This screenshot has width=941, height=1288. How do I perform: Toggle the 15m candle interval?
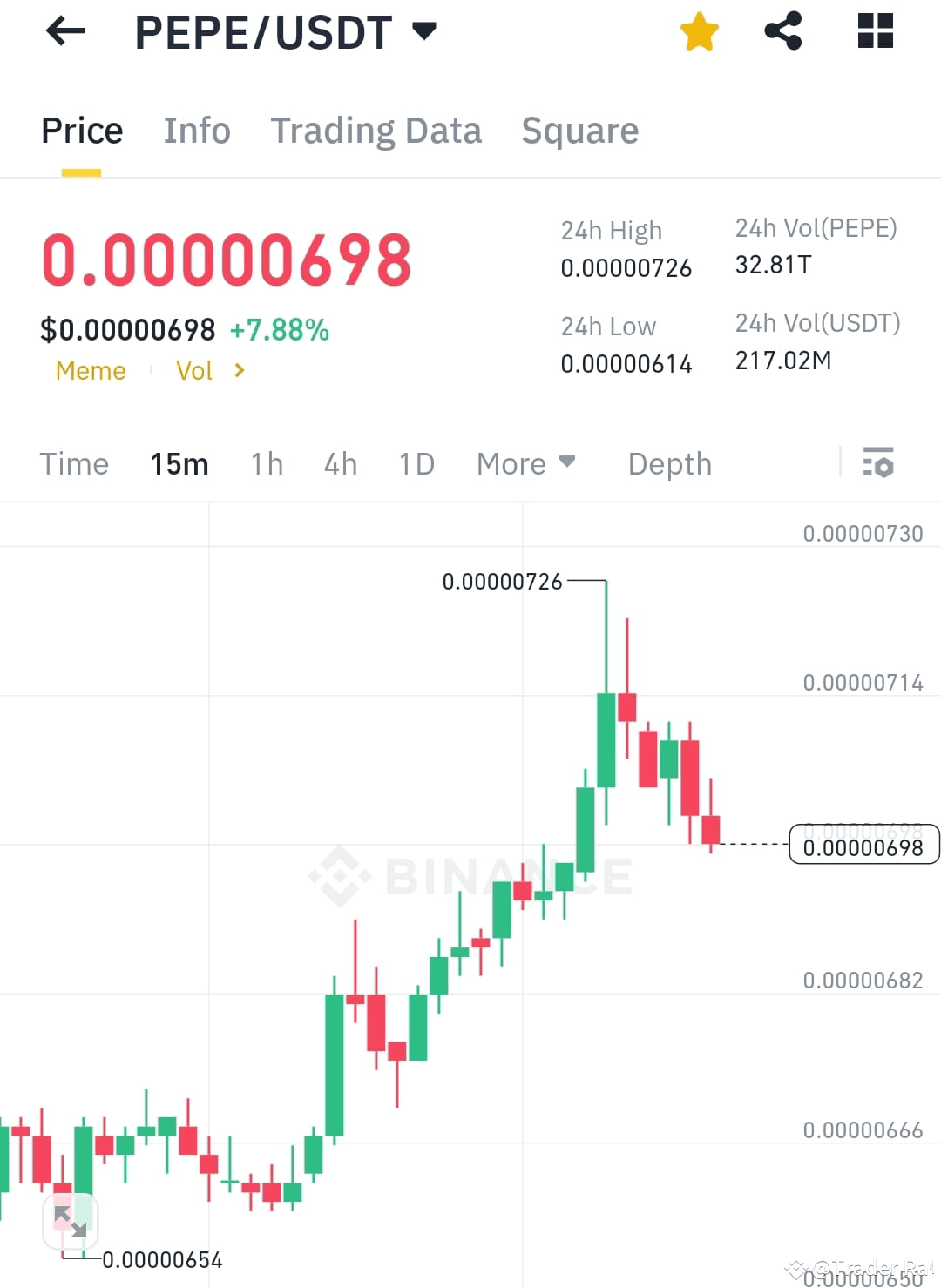(x=179, y=464)
